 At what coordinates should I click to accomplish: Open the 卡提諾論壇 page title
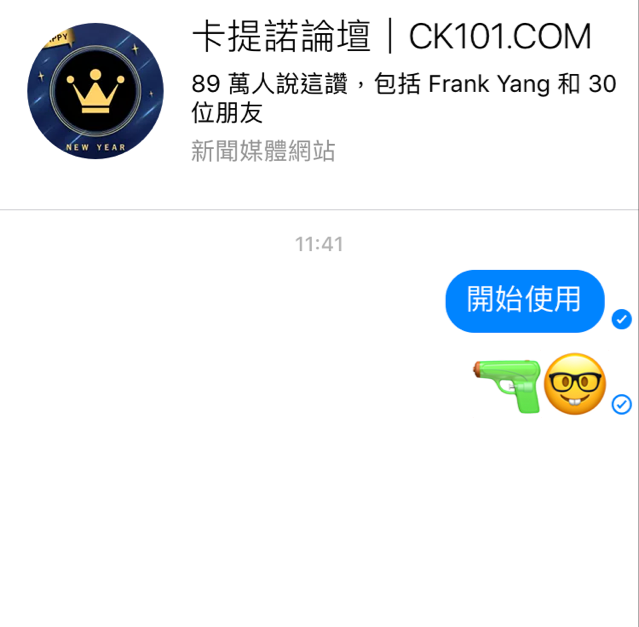(391, 37)
